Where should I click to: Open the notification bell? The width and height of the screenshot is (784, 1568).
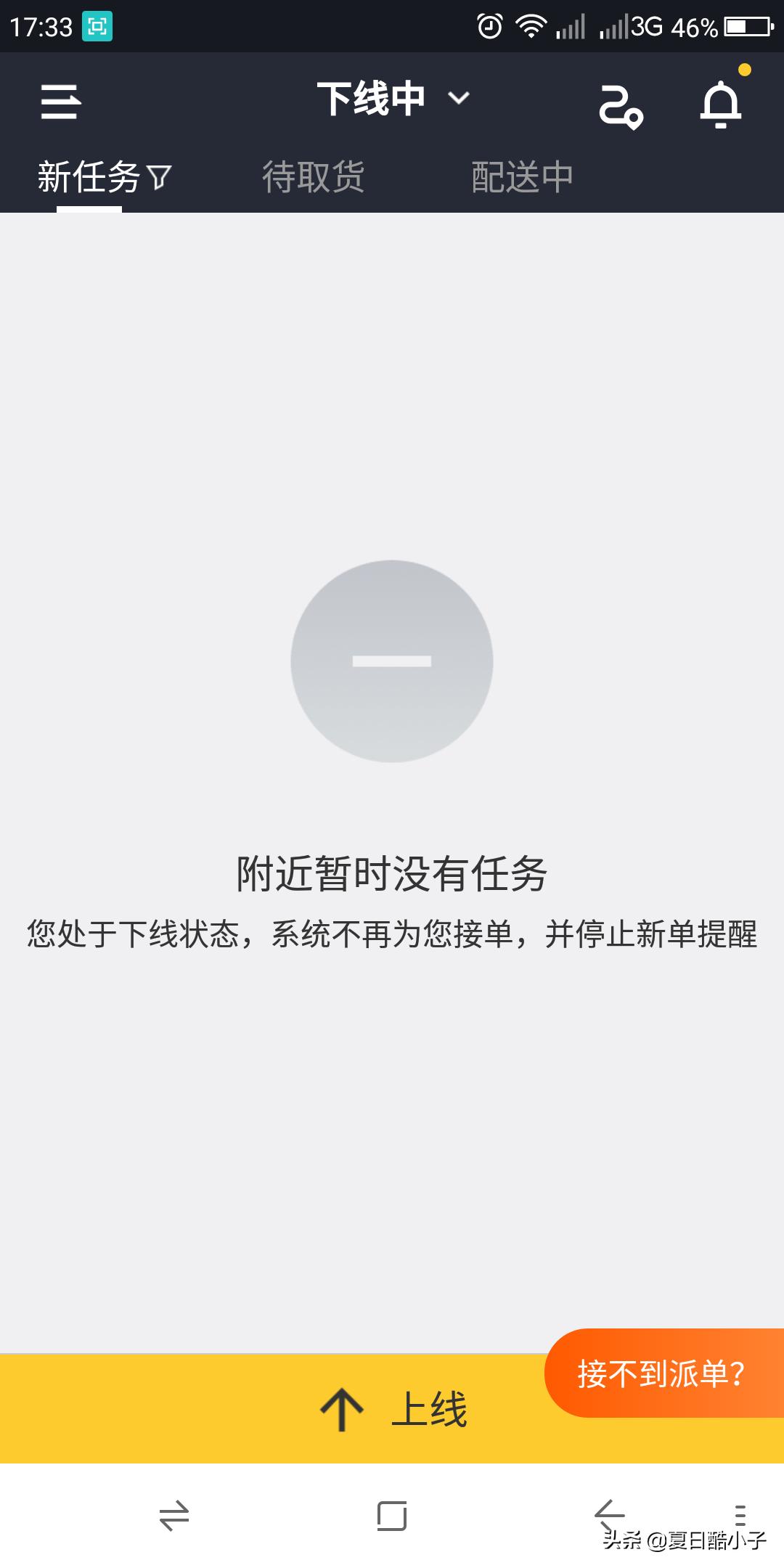click(x=719, y=107)
